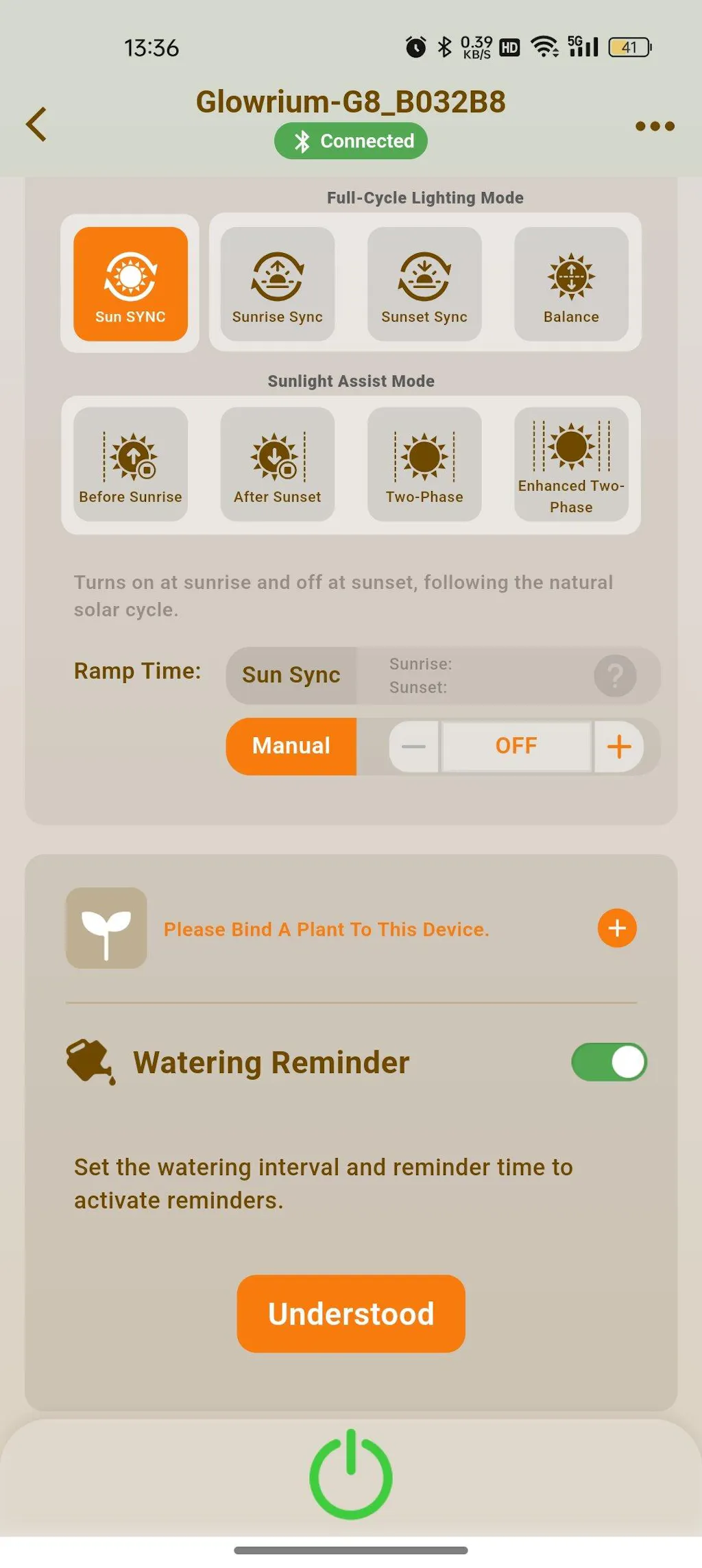Add a plant with the orange plus

617,928
